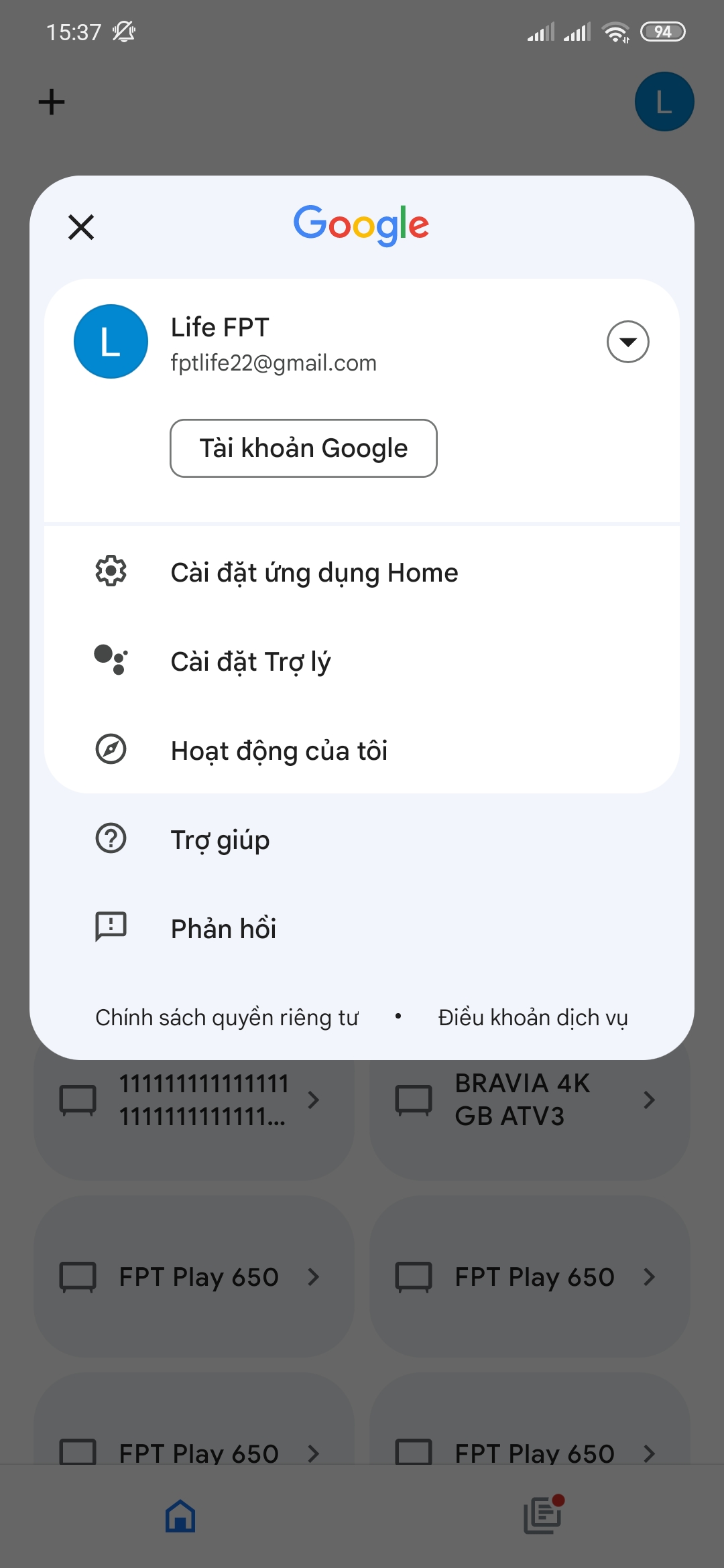
Task: Open Cài đặt Trợ lý
Action: [362, 661]
